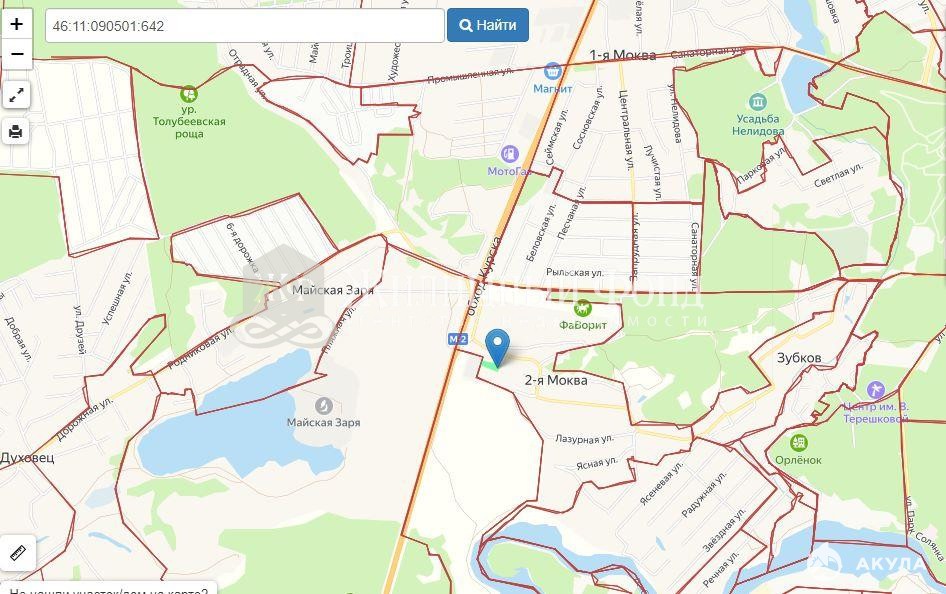This screenshot has height=594, width=946.
Task: Print the map
Action: pos(16,131)
